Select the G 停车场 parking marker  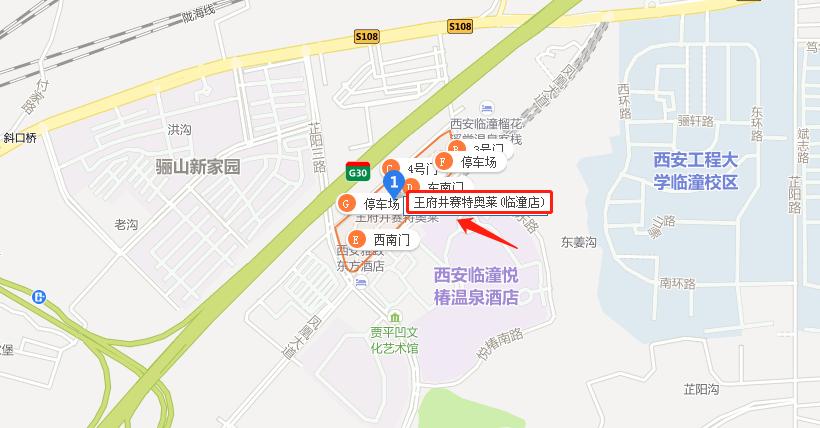coord(346,203)
